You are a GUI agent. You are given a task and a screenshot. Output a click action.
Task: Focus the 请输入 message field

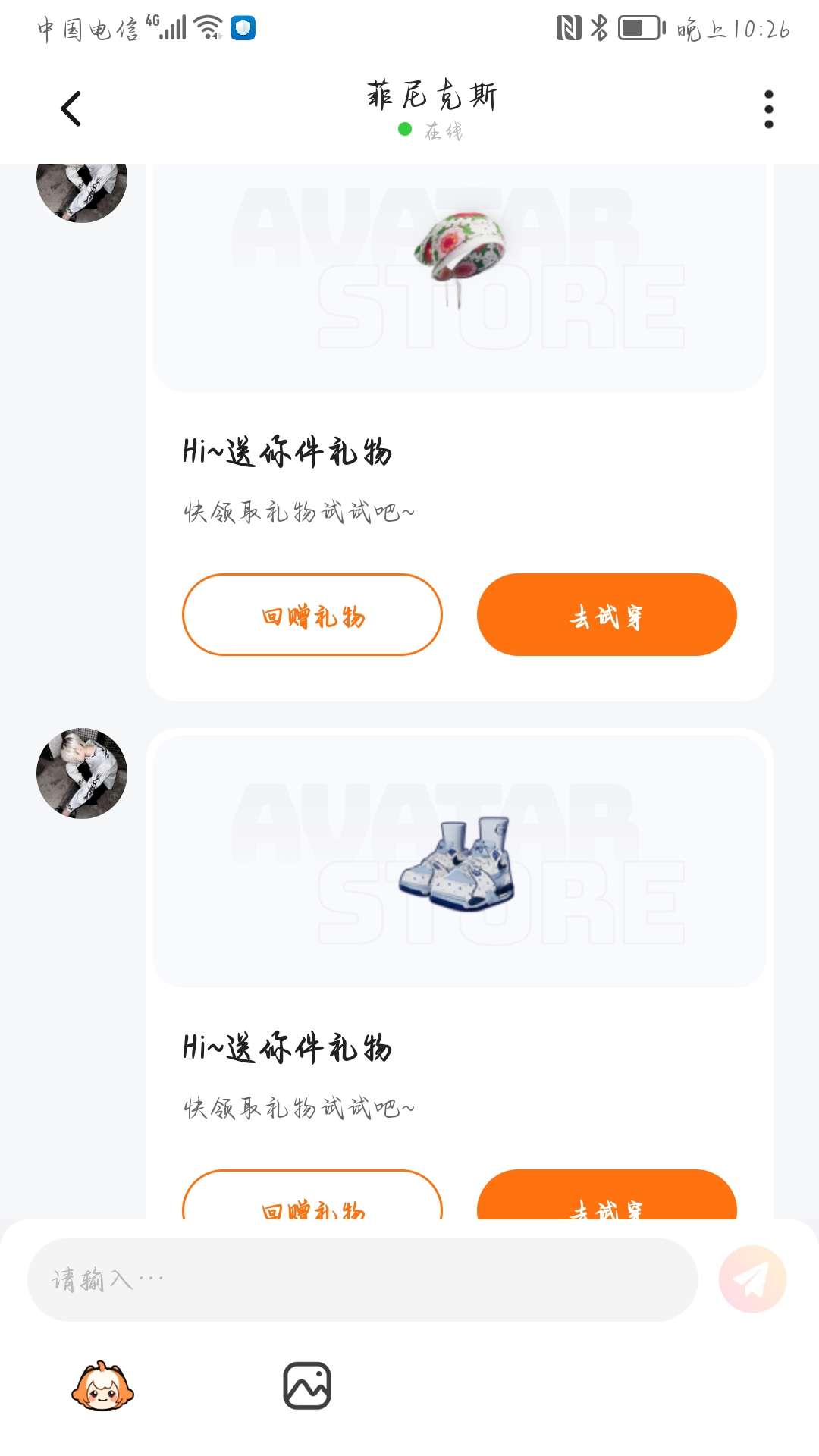coord(362,1280)
